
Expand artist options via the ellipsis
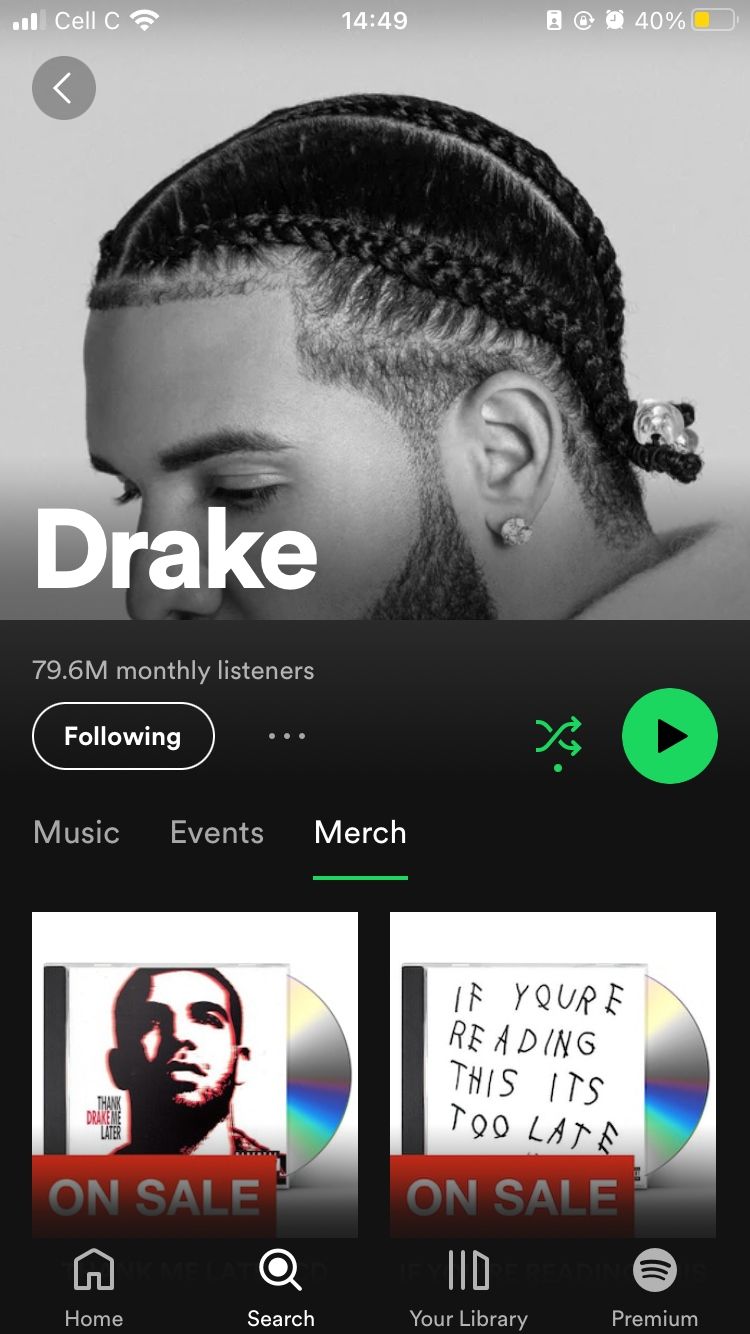[287, 735]
